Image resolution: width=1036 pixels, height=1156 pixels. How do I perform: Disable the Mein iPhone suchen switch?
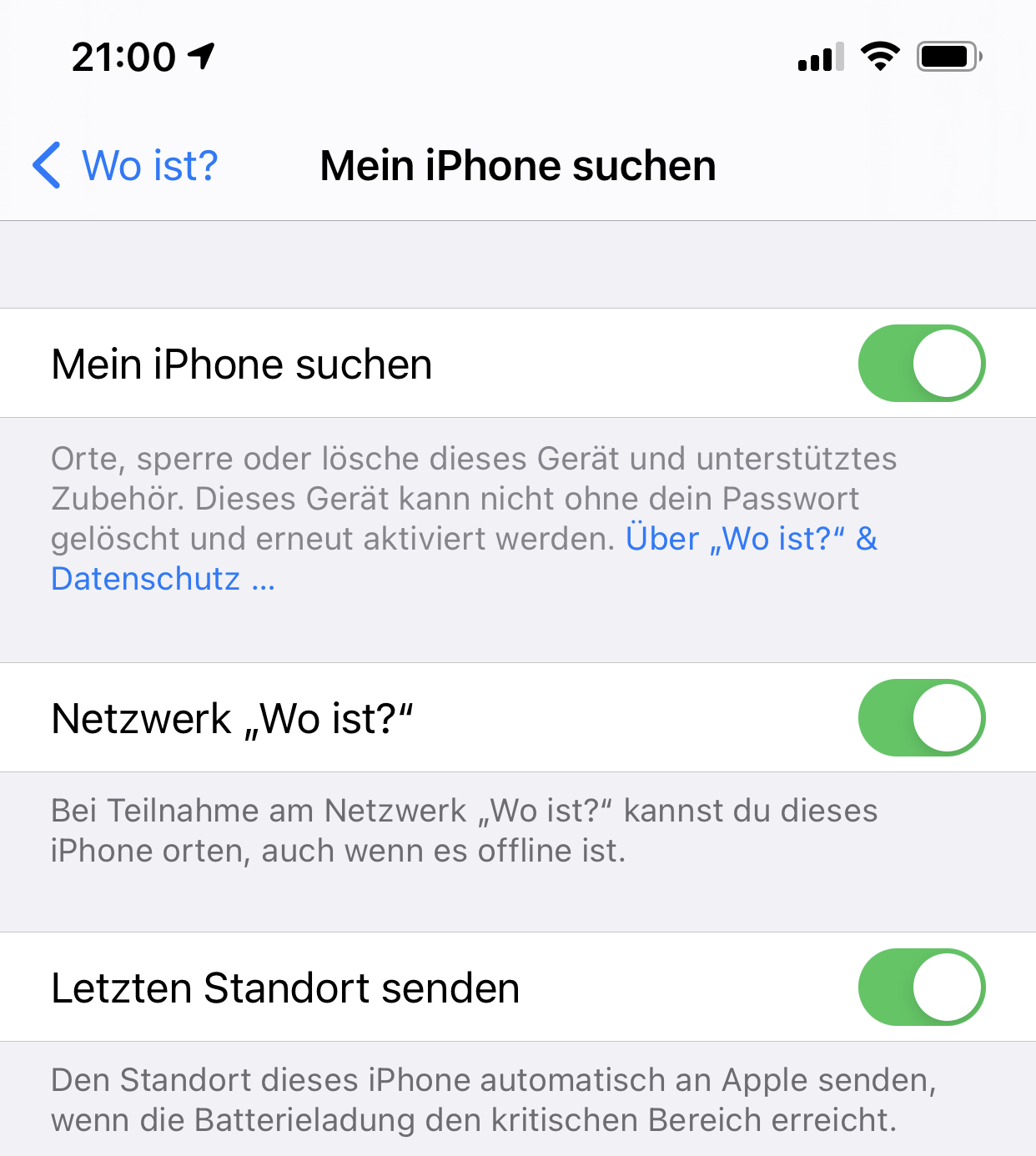click(x=921, y=364)
